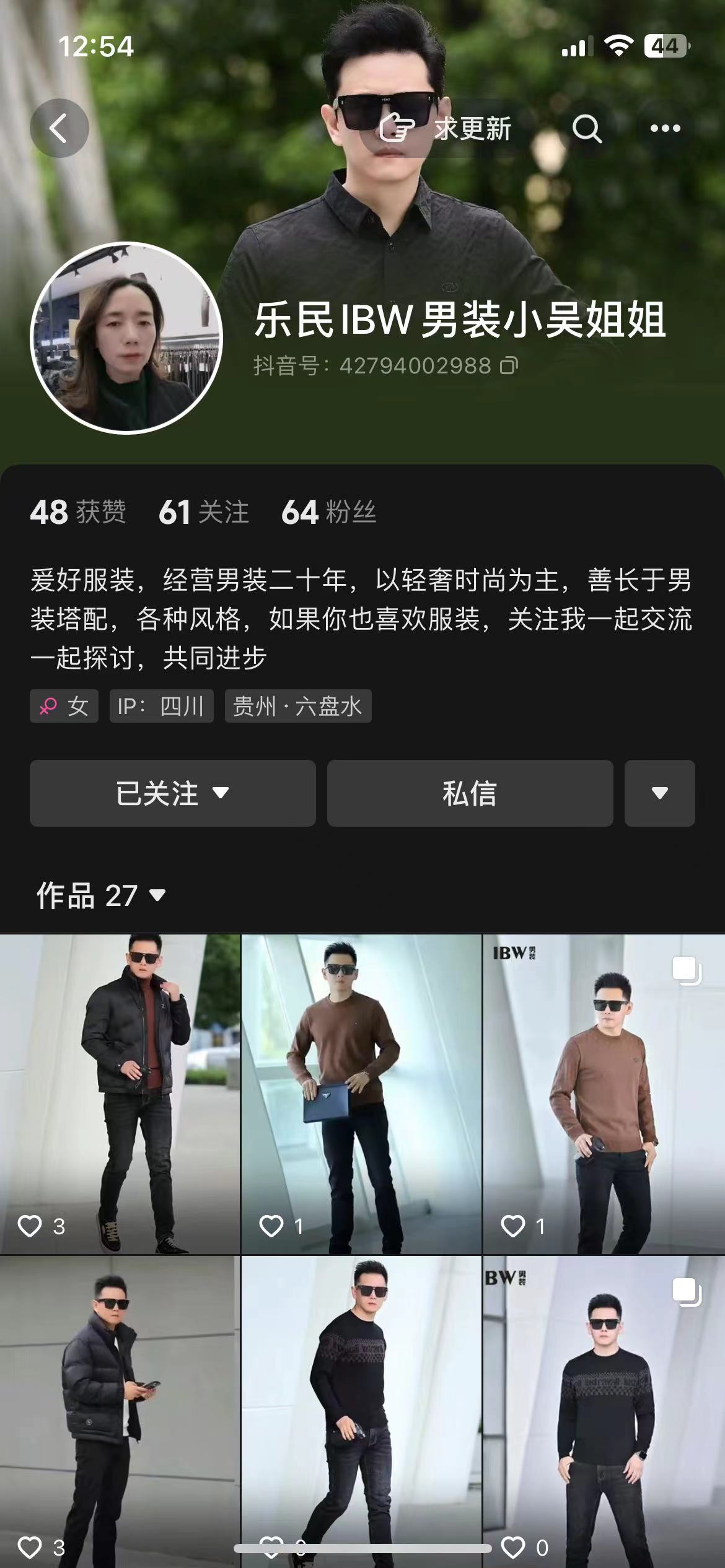This screenshot has height=1568, width=725.
Task: Open the video with black puffer jacket and red turtleneck
Action: pyautogui.click(x=120, y=1093)
